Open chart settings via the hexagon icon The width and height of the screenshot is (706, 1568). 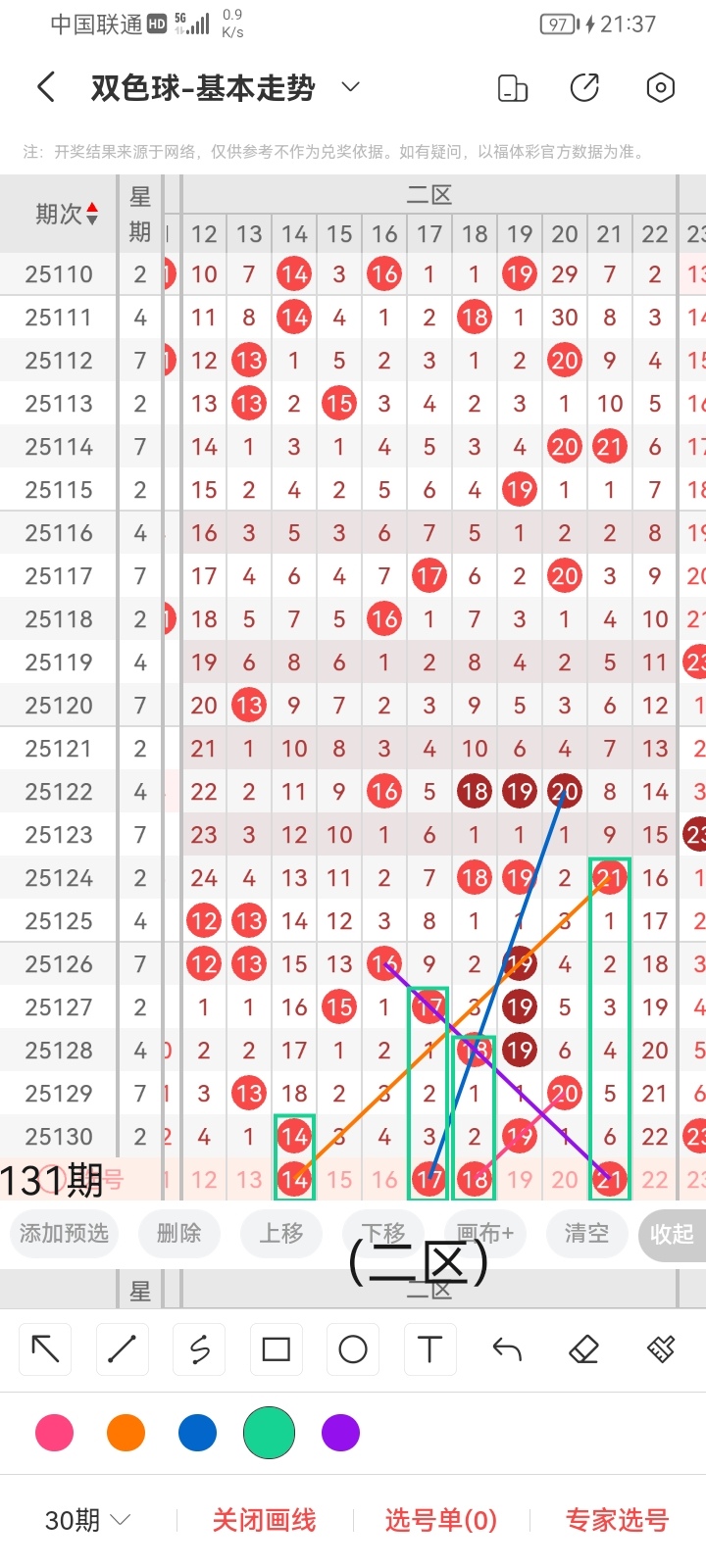[x=661, y=87]
